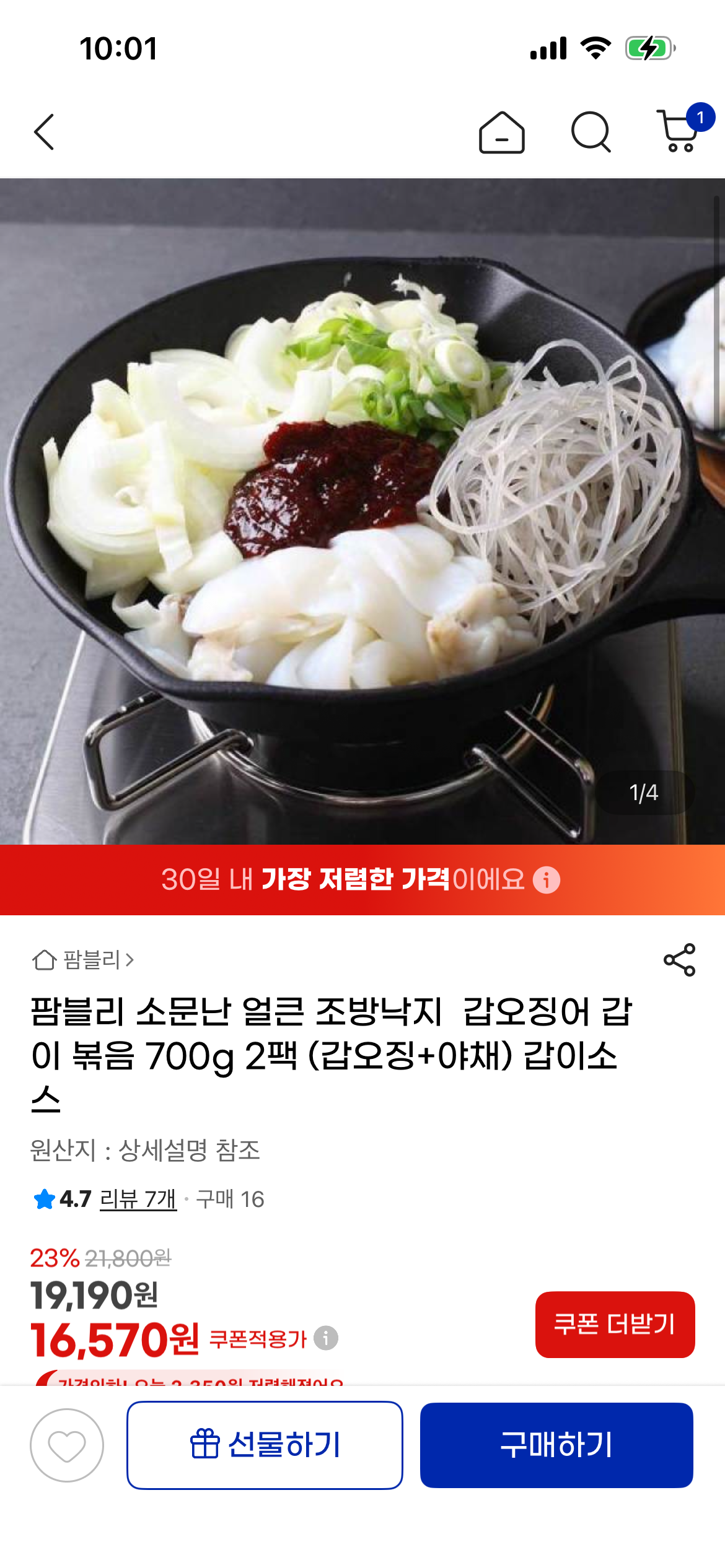Show info about 쿠폰적용가

click(x=326, y=1338)
